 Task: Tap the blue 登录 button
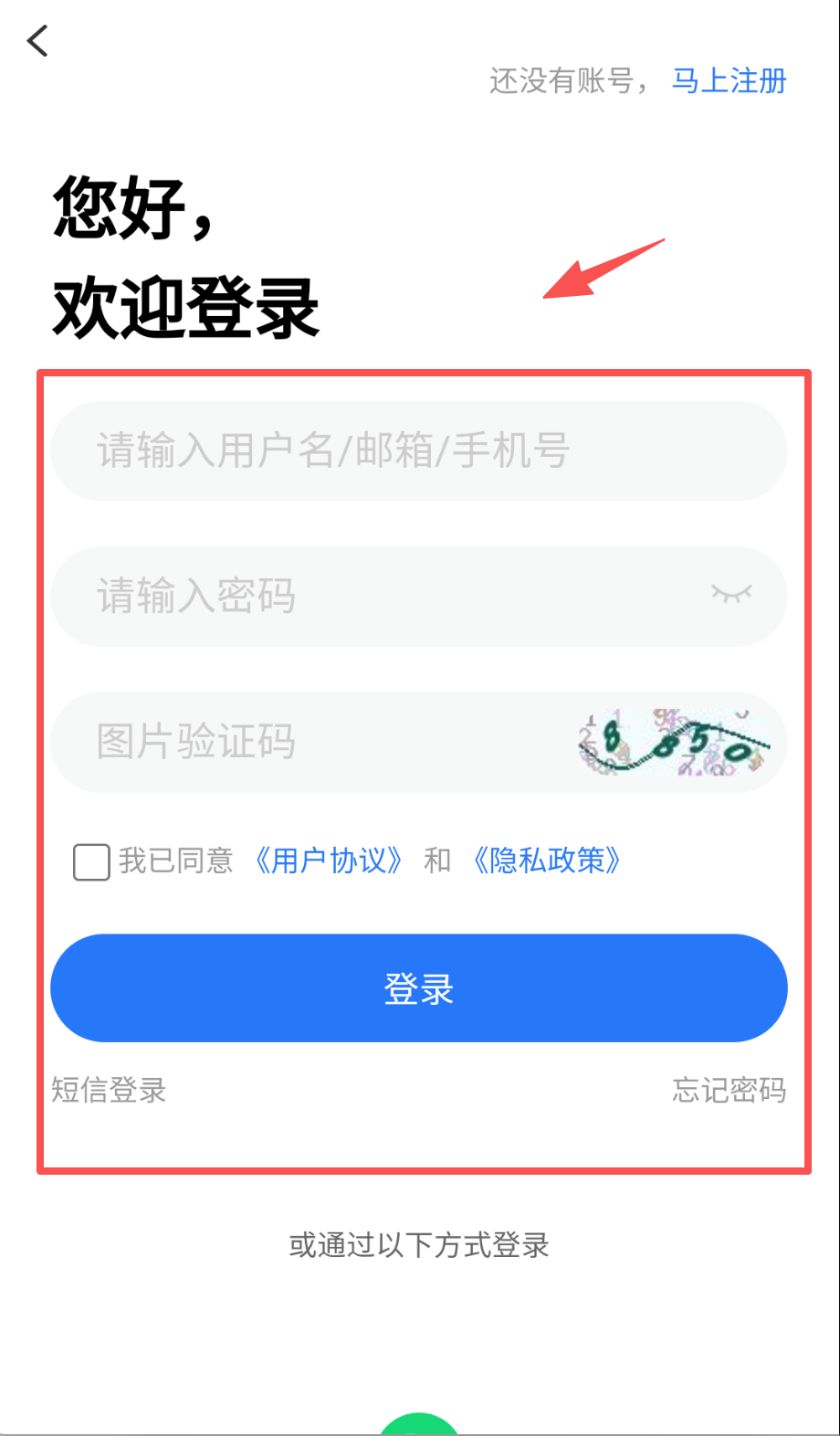[418, 988]
